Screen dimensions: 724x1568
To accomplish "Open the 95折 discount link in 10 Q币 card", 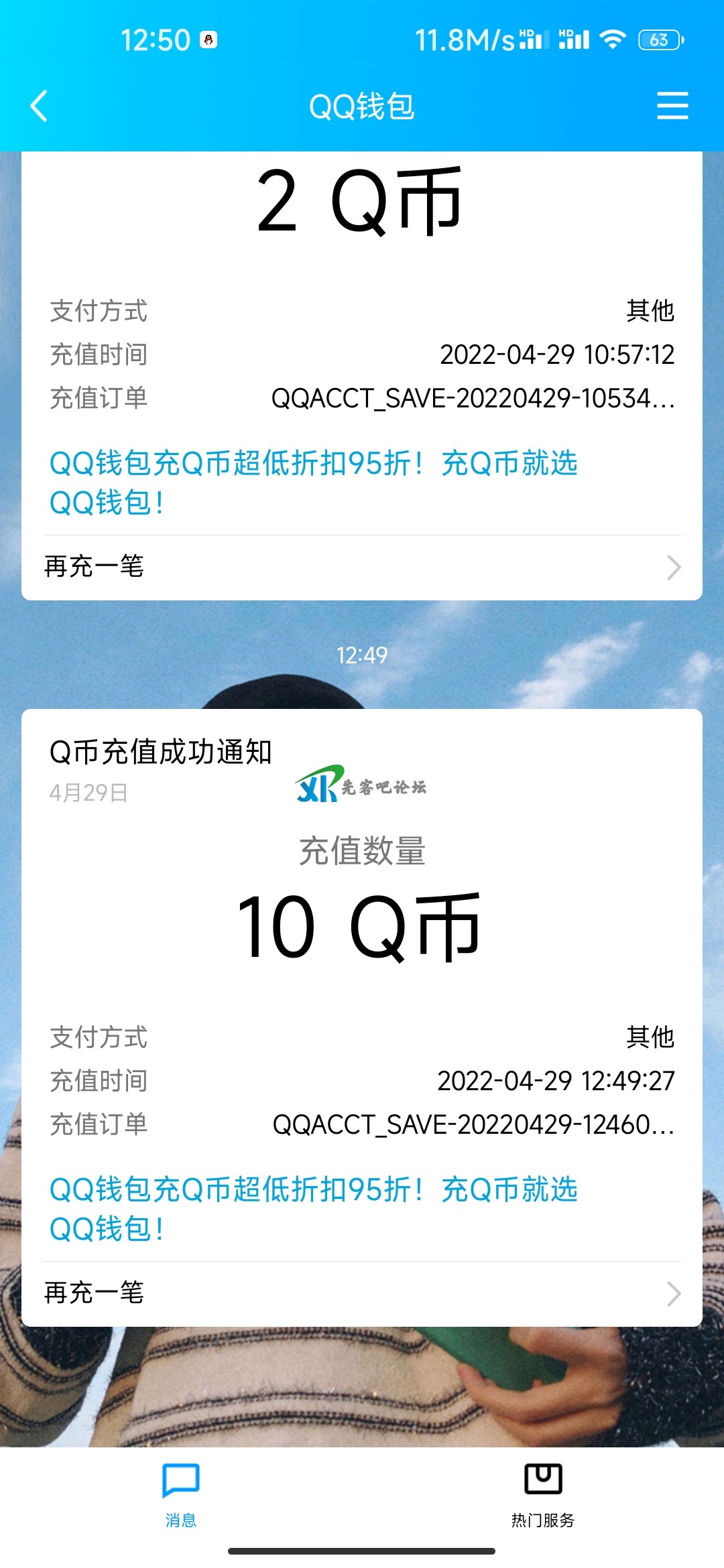I will click(313, 1209).
